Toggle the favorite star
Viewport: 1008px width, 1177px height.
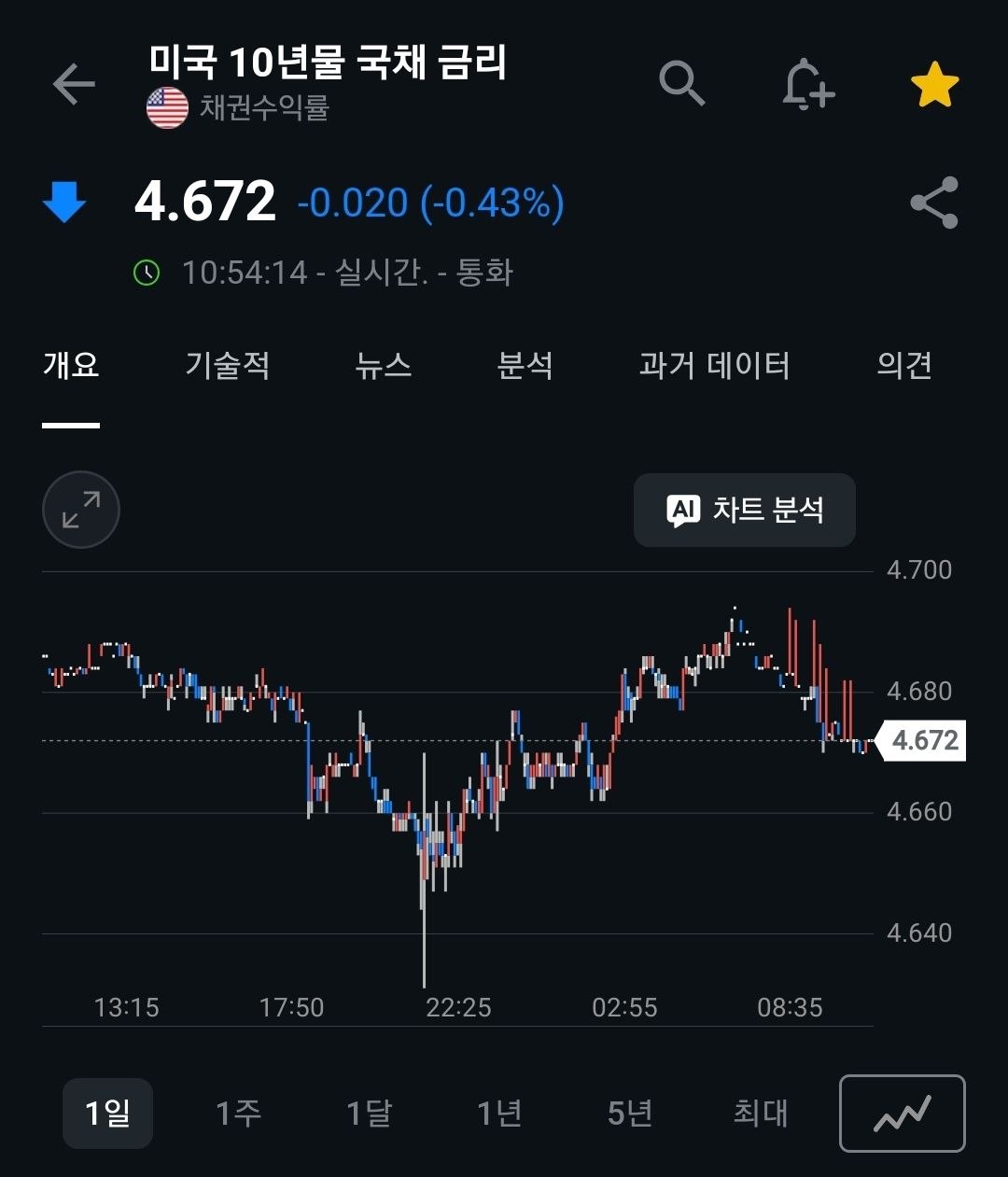click(x=934, y=85)
